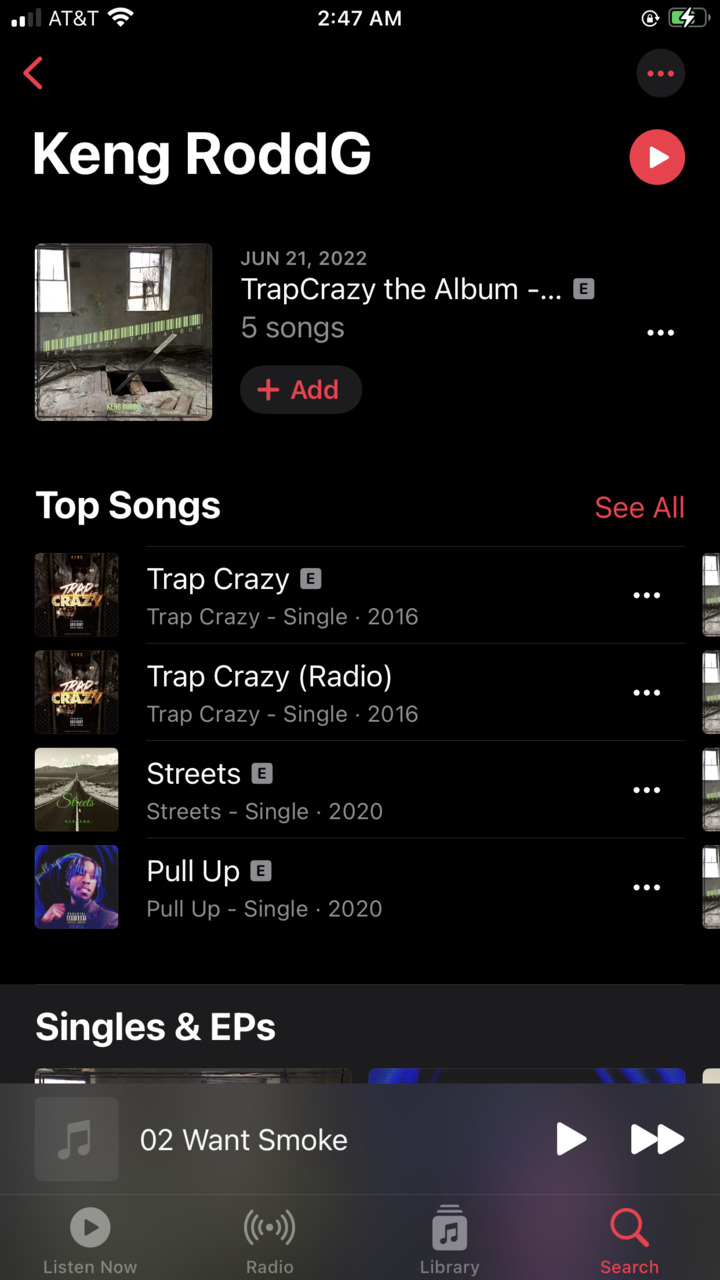
Task: Open more options for TrapCrazy the Album
Action: 660,333
